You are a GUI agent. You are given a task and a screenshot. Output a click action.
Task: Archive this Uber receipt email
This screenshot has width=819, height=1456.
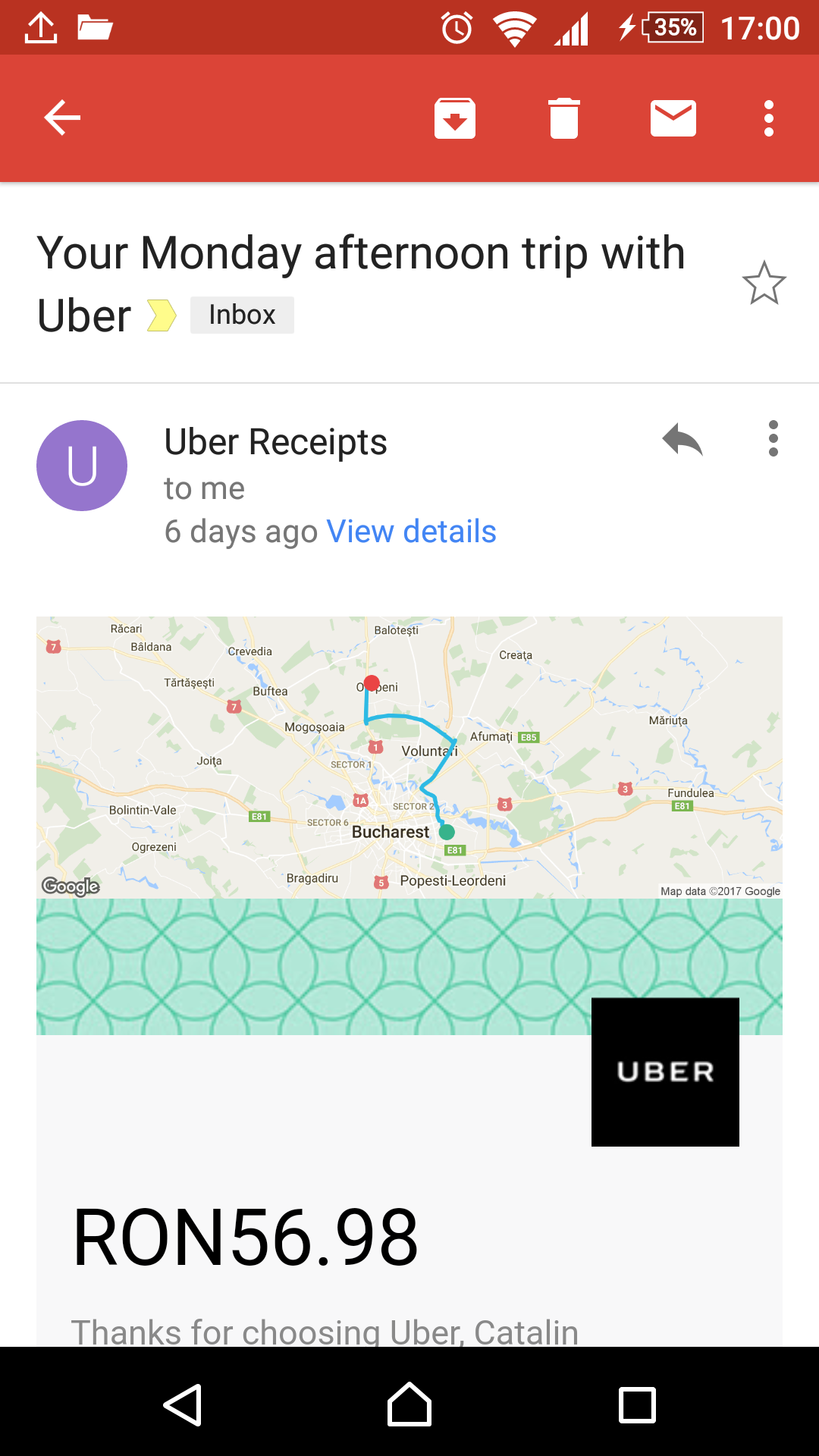click(455, 118)
